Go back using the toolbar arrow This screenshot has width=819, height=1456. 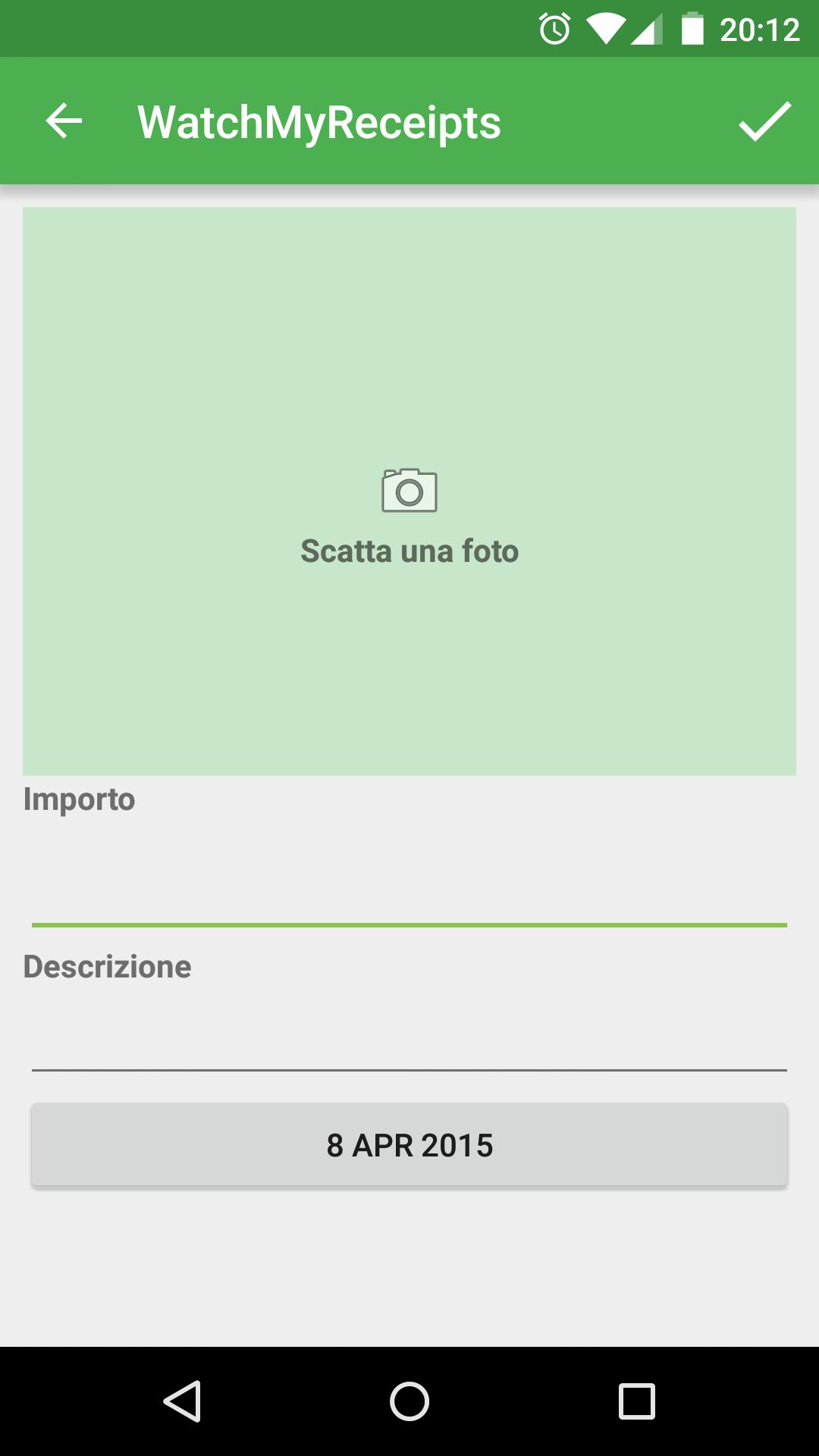click(x=64, y=121)
